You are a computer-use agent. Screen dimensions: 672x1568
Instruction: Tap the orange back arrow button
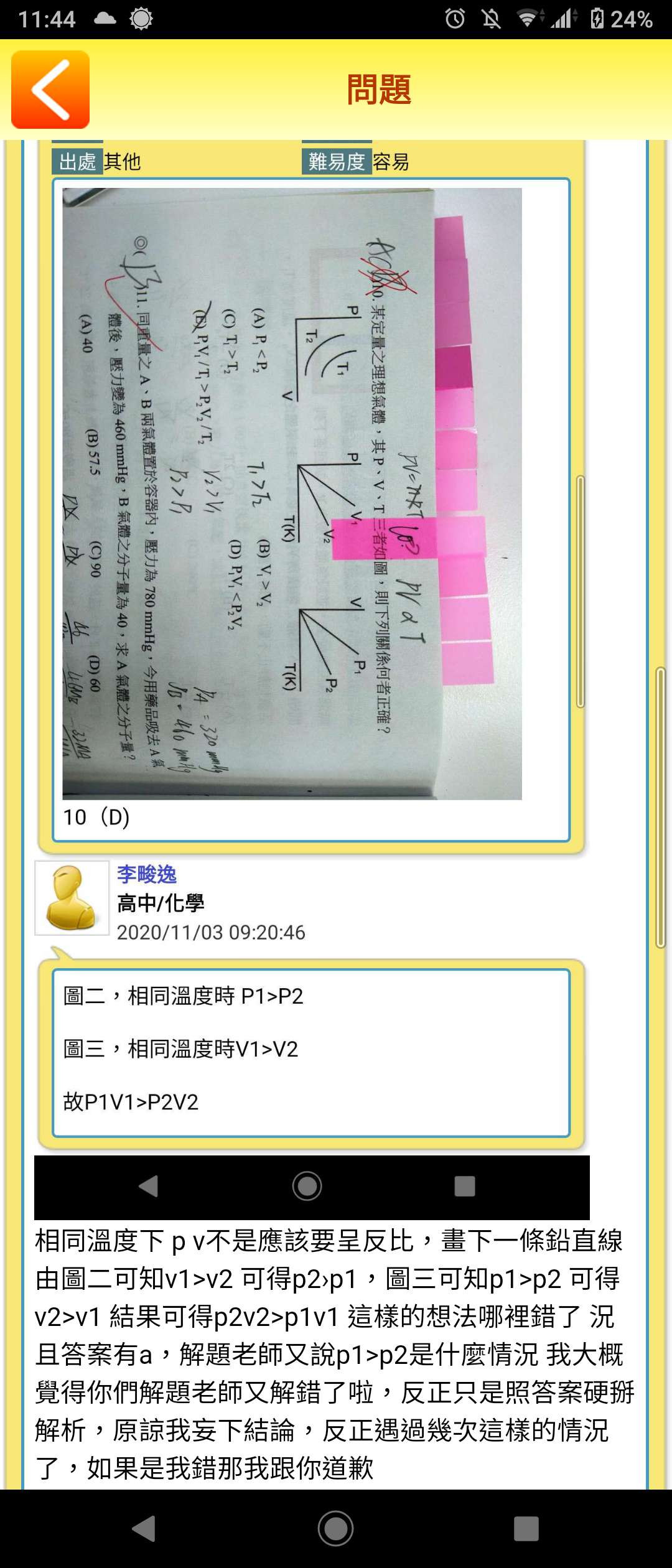click(x=50, y=90)
